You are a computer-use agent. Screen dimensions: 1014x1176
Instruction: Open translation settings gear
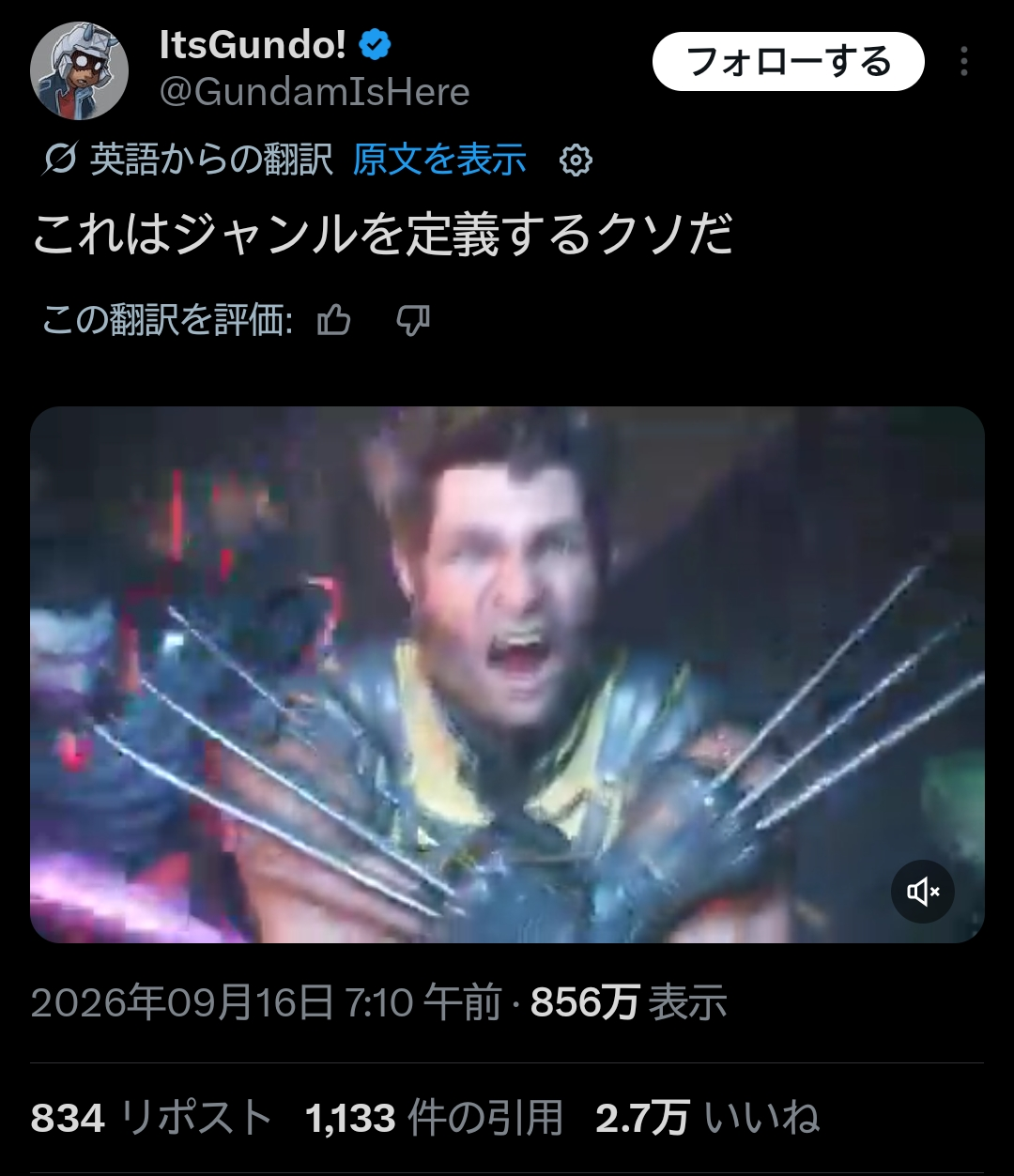[576, 161]
